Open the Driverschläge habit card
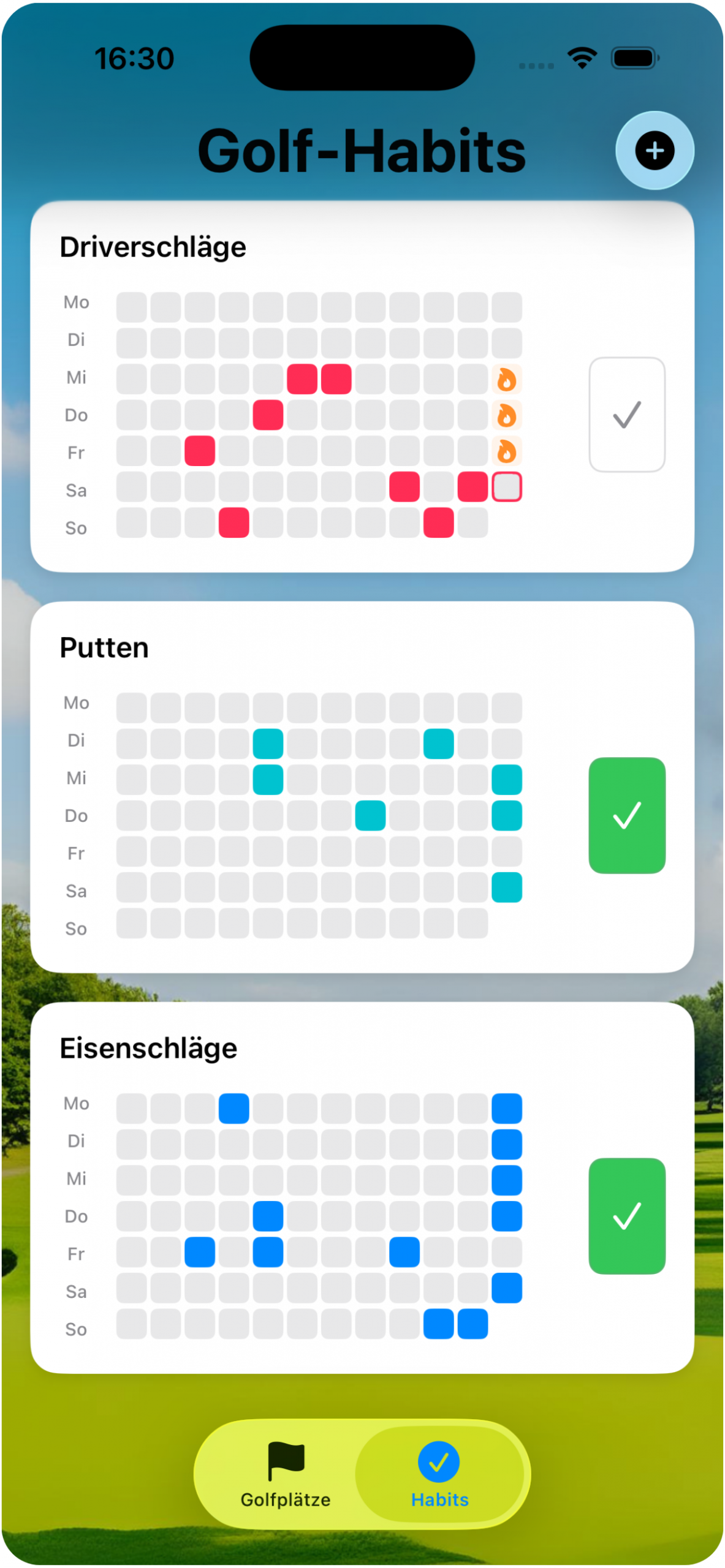This screenshot has width=725, height=1568. point(153,247)
